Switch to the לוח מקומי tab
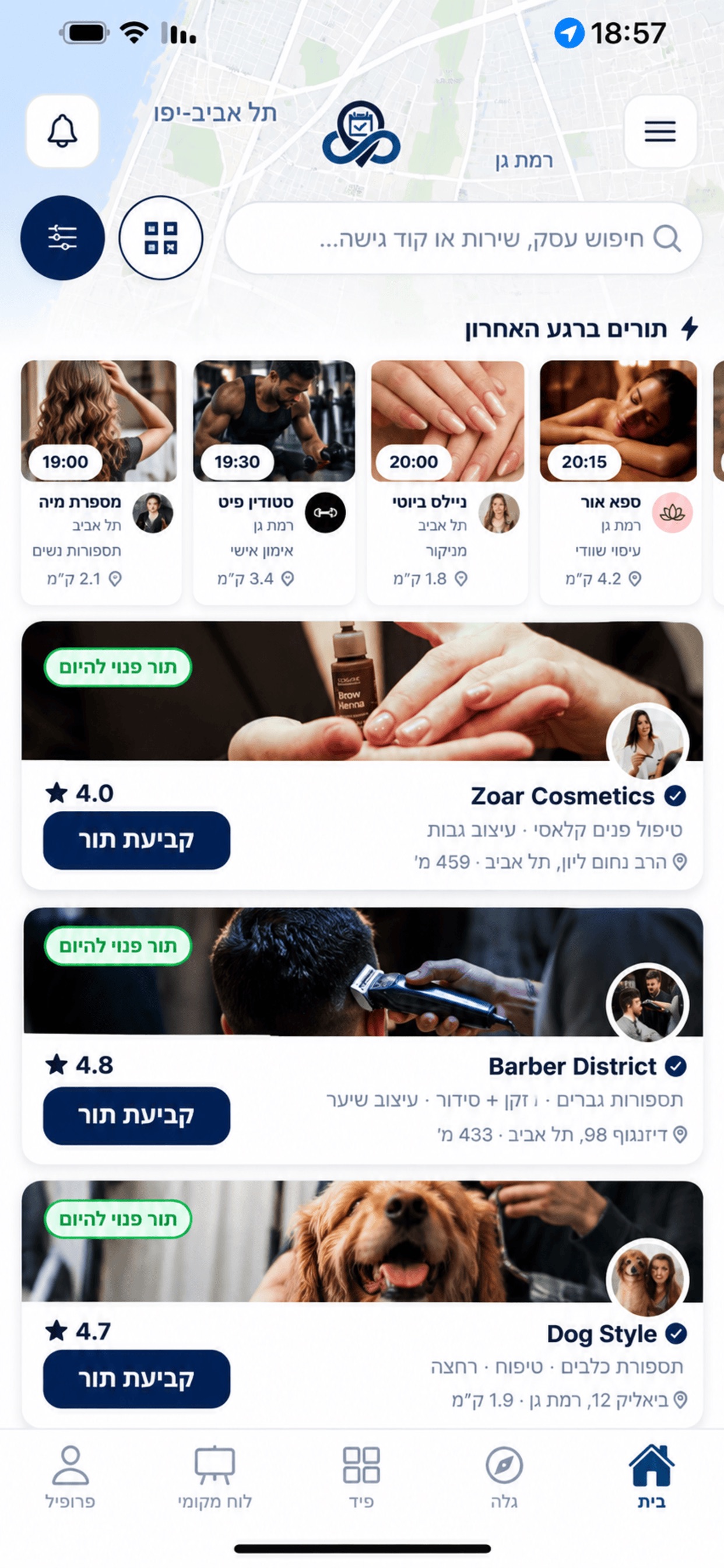The image size is (724, 1568). pyautogui.click(x=215, y=1476)
